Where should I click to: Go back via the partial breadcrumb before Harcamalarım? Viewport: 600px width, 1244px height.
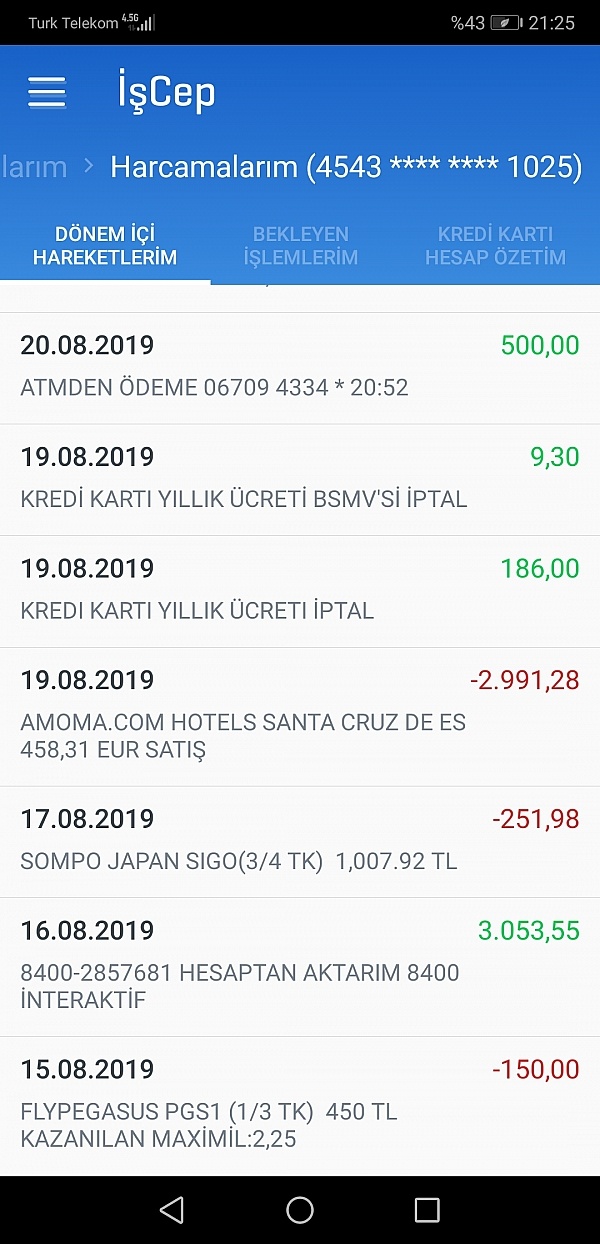point(34,167)
